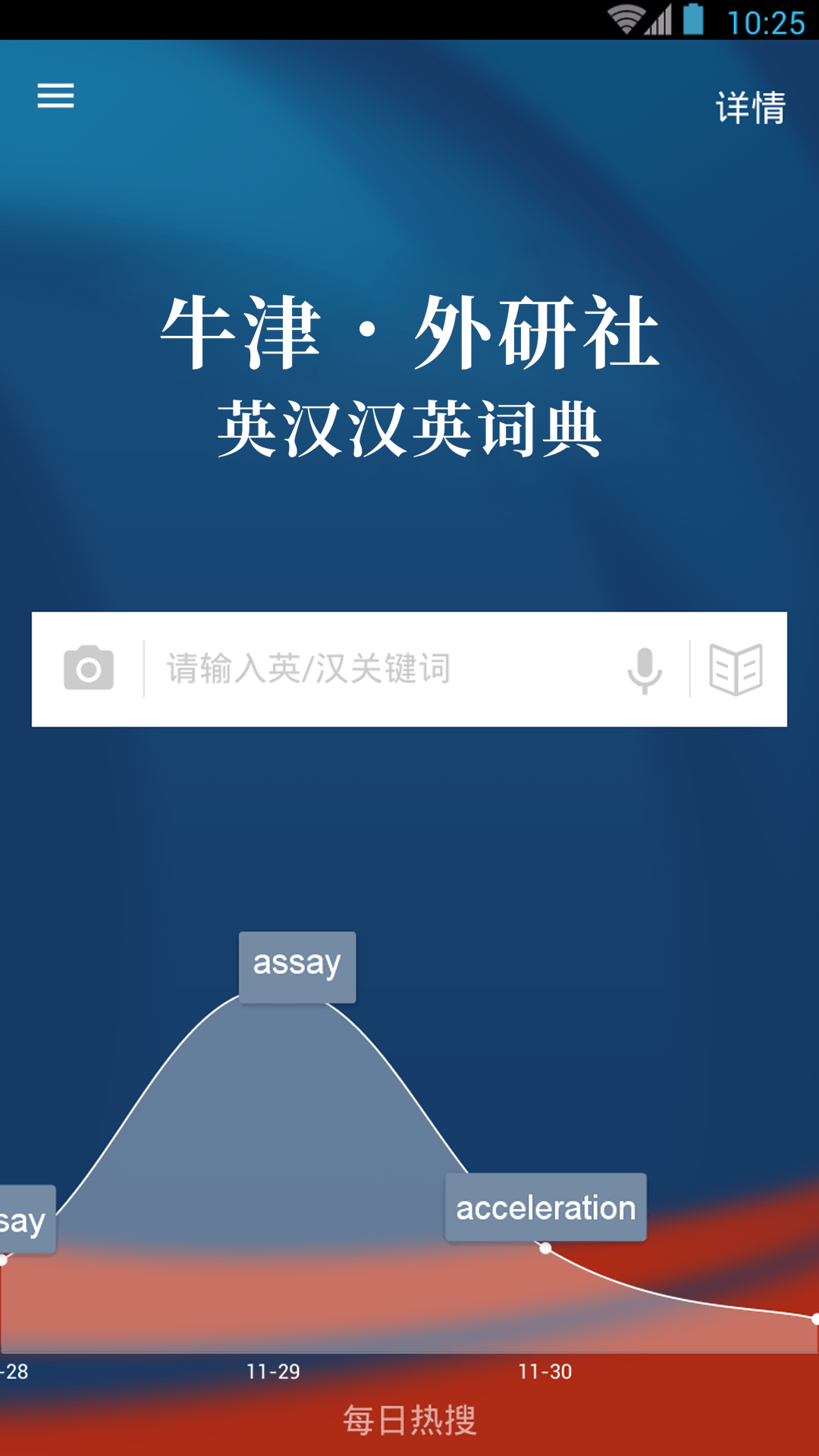Image resolution: width=819 pixels, height=1456 pixels.
Task: Look up hot word acceleration
Action: click(545, 1207)
